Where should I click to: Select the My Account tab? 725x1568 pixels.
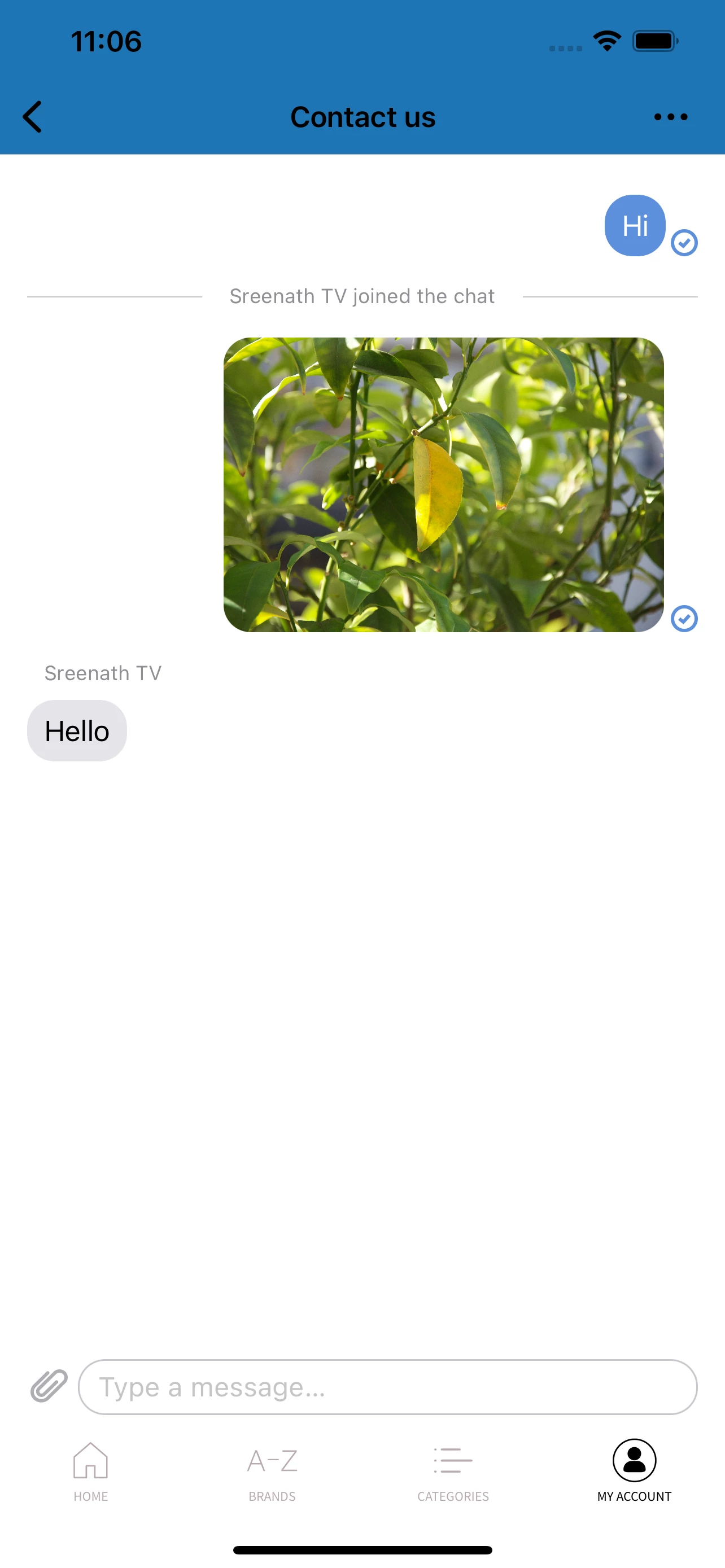(634, 1470)
